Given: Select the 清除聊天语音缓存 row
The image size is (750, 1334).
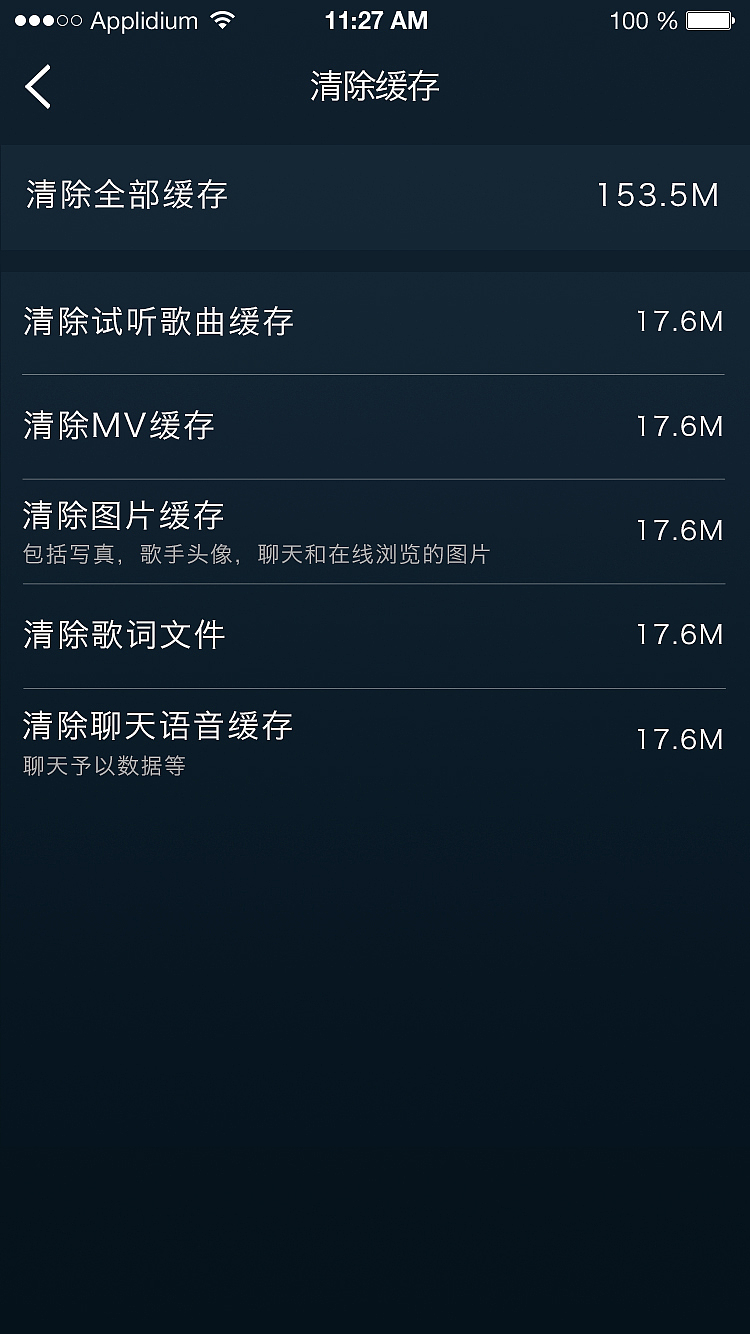Looking at the screenshot, I should click(374, 740).
